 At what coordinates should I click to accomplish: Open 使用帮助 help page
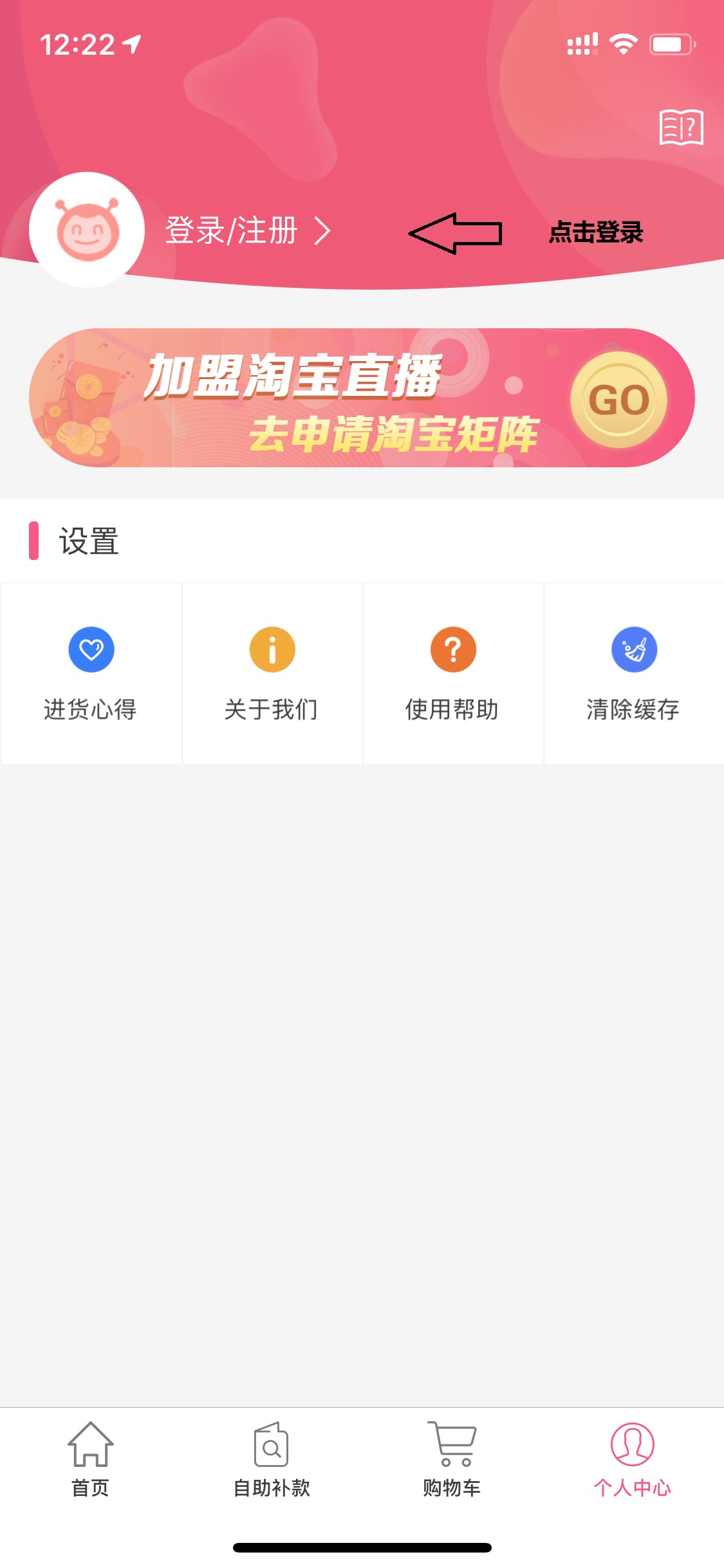[452, 673]
